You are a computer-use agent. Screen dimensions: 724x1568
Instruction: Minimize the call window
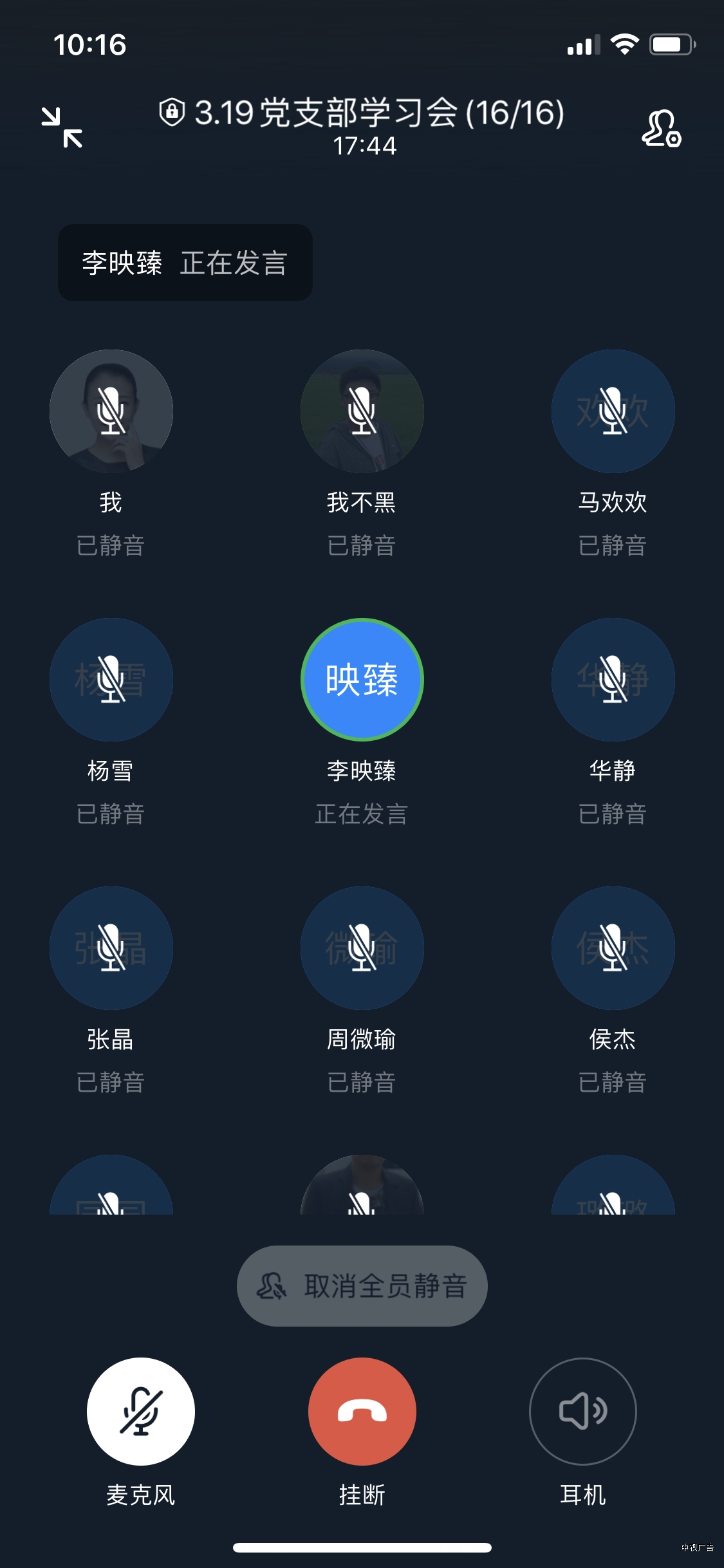(62, 127)
